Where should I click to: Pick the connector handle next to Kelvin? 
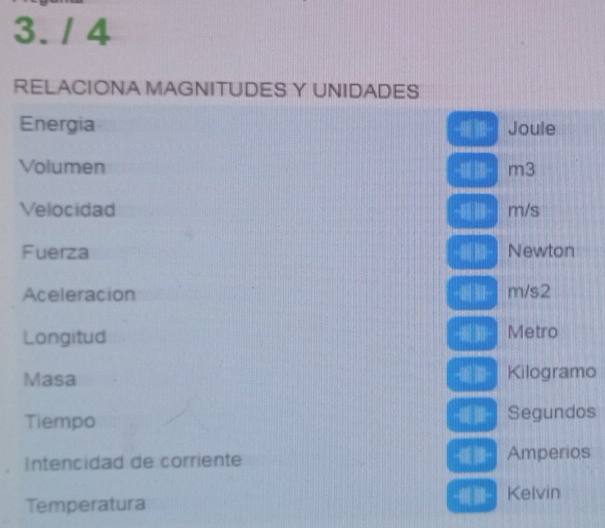[471, 495]
